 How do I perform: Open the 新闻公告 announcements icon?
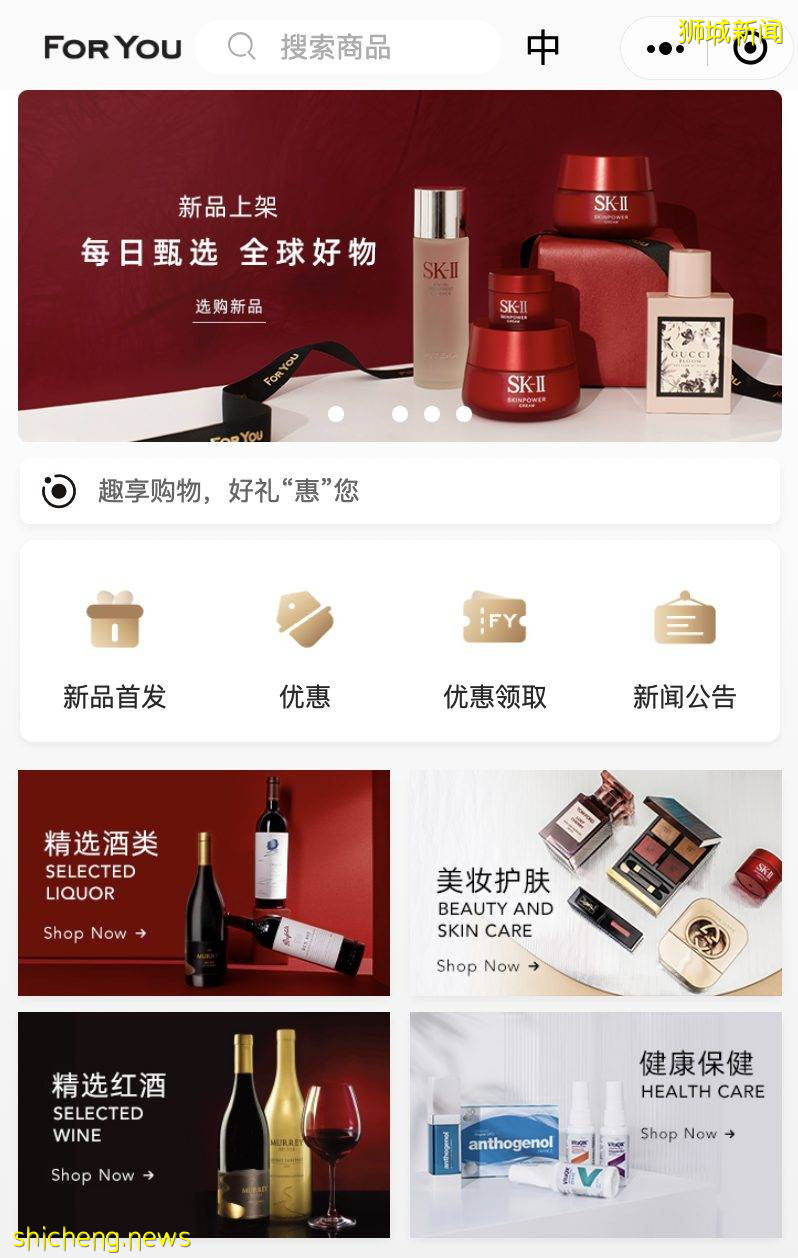[x=684, y=619]
